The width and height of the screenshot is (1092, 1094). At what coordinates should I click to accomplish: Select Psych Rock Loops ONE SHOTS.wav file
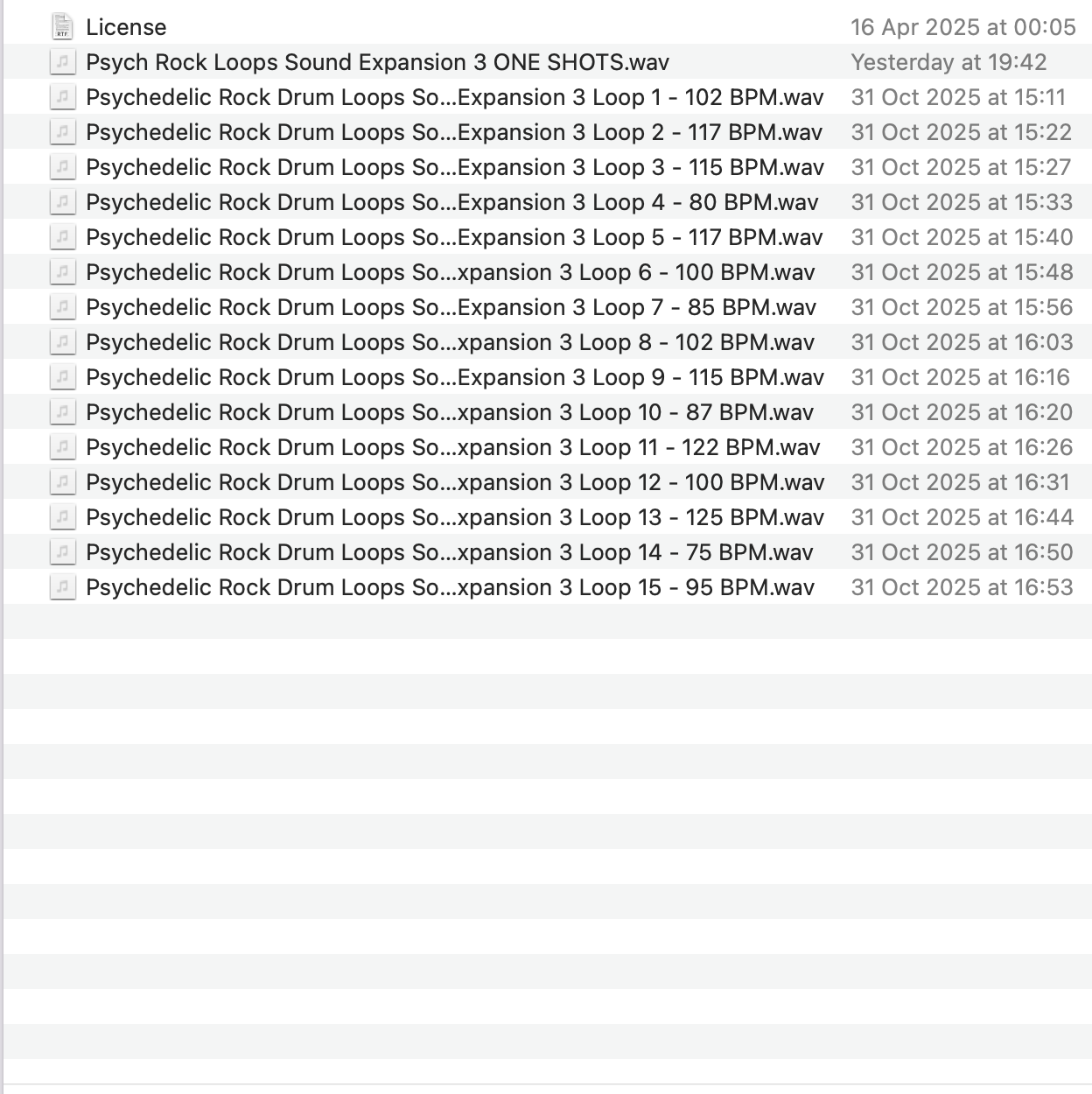coord(377,62)
